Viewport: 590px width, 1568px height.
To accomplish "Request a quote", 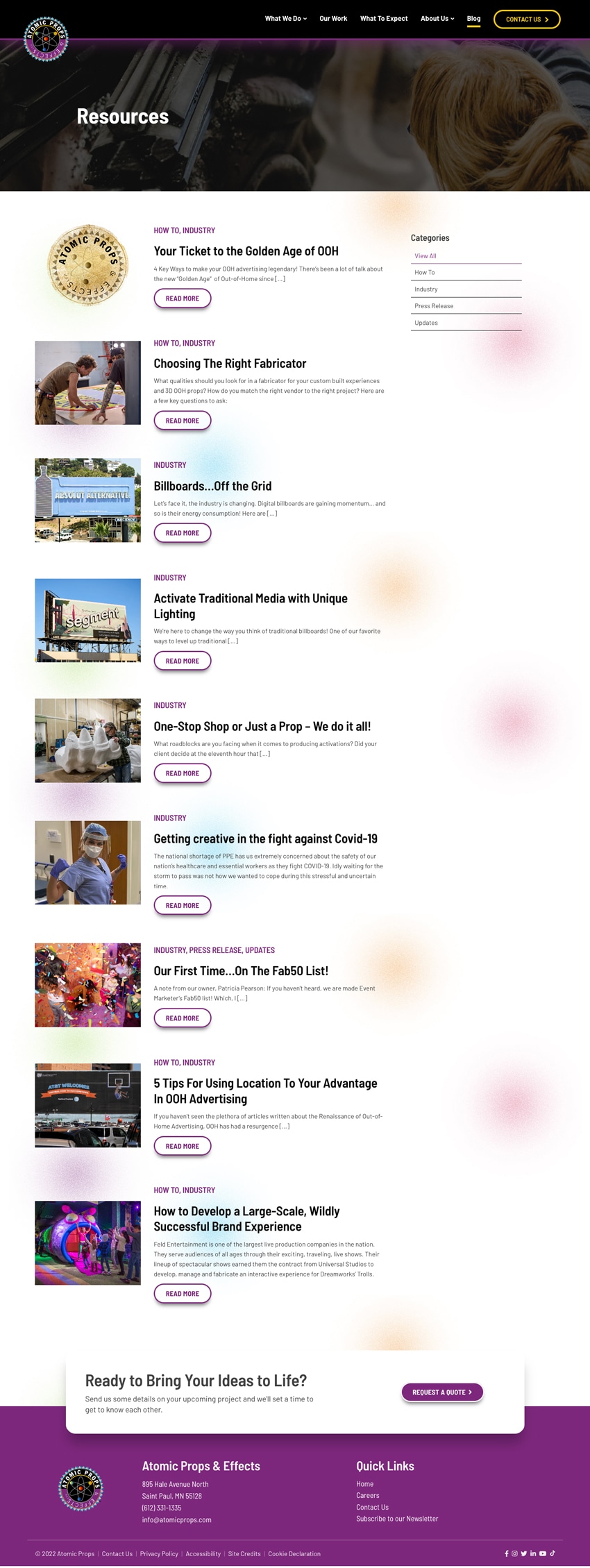I will pyautogui.click(x=441, y=1392).
